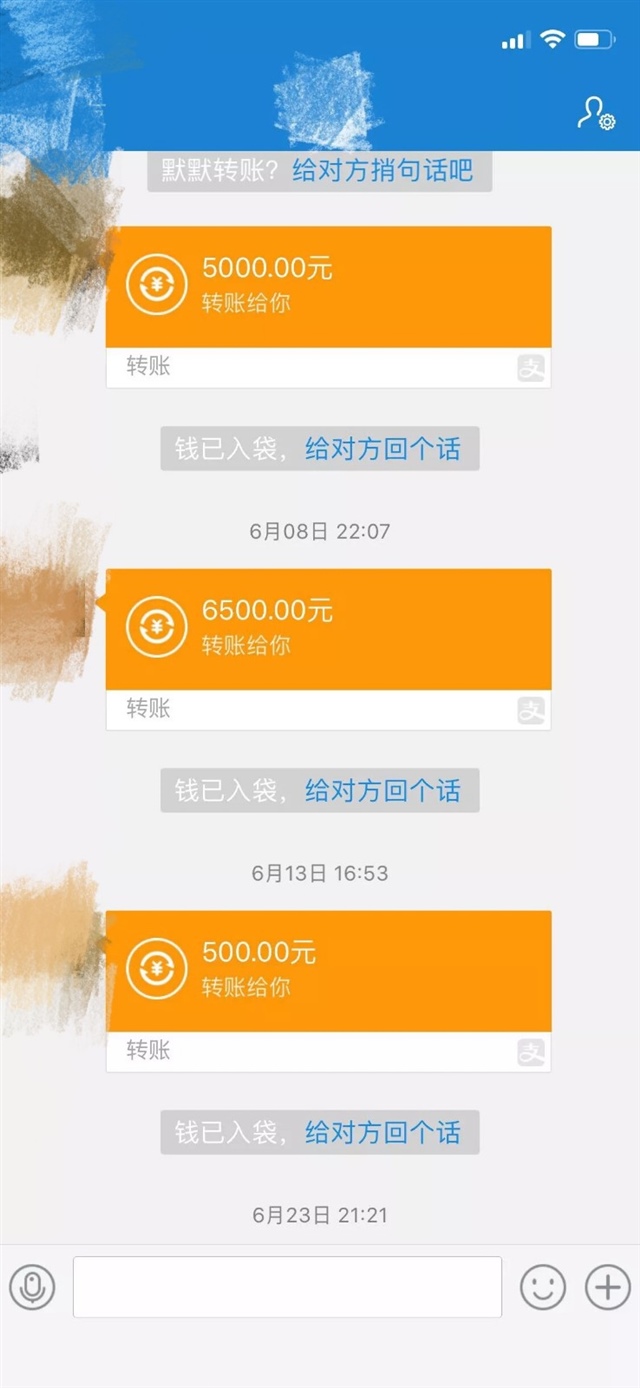Tap 给对方回个话 under the 6500.00元 transfer
The image size is (640, 1388).
click(x=383, y=791)
